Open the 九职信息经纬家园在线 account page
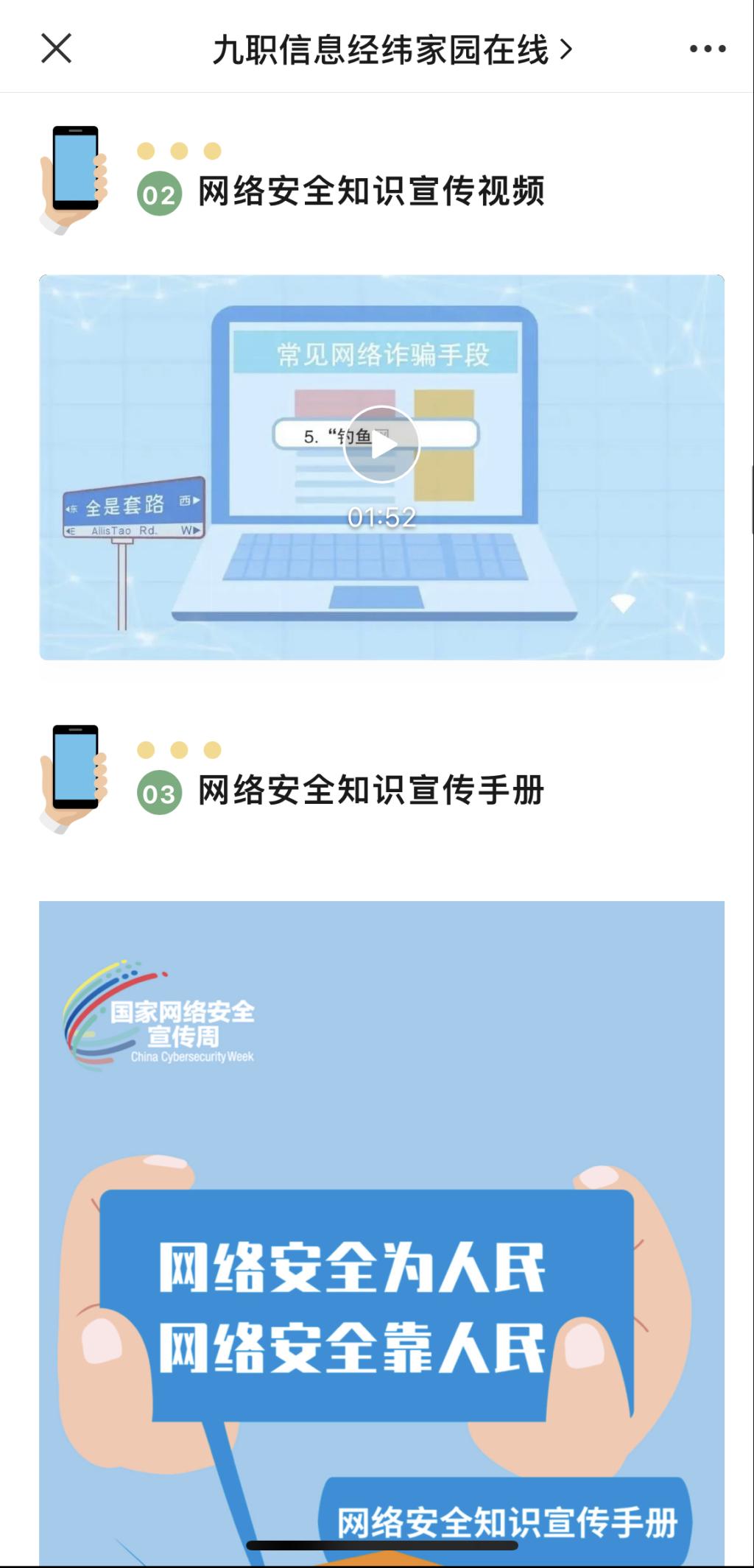 390,50
